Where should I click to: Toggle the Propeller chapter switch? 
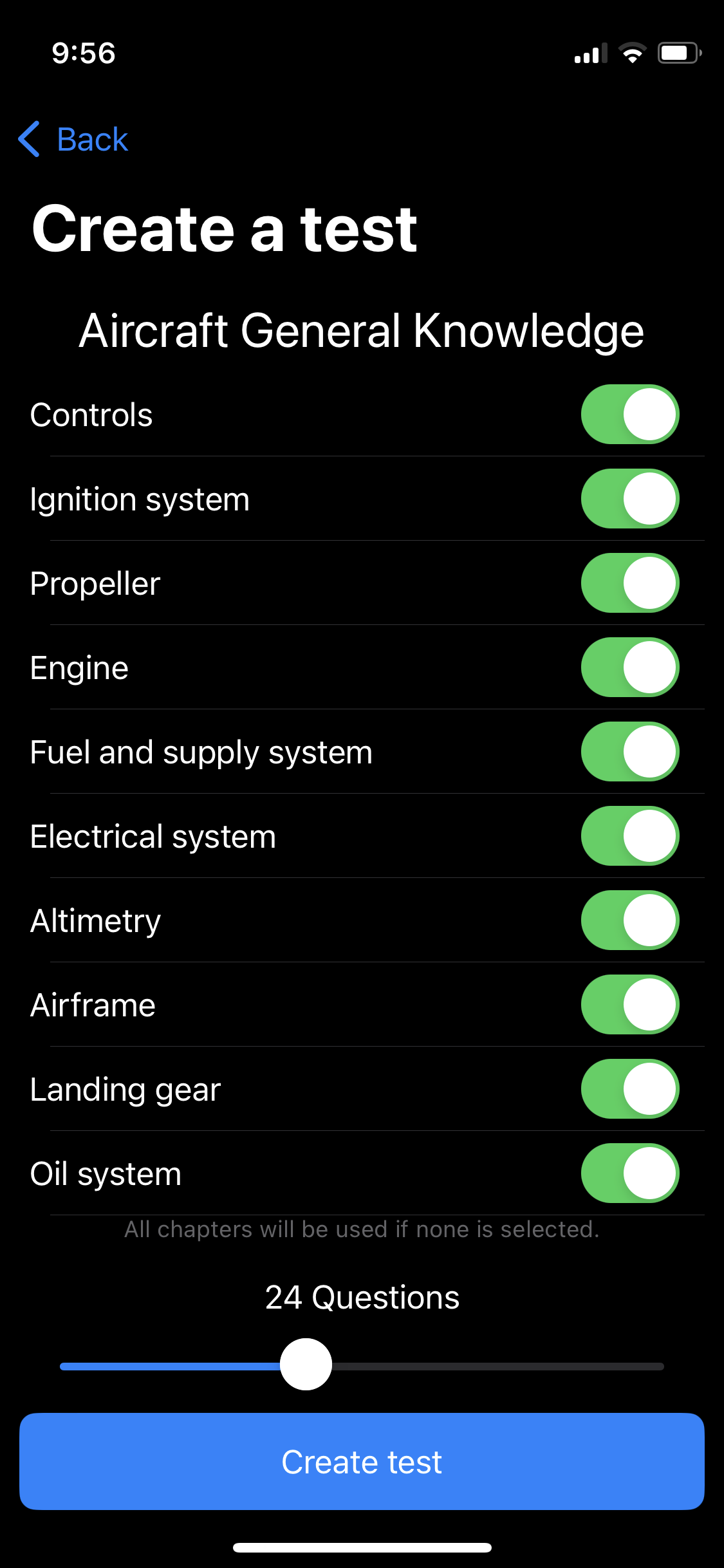point(629,583)
